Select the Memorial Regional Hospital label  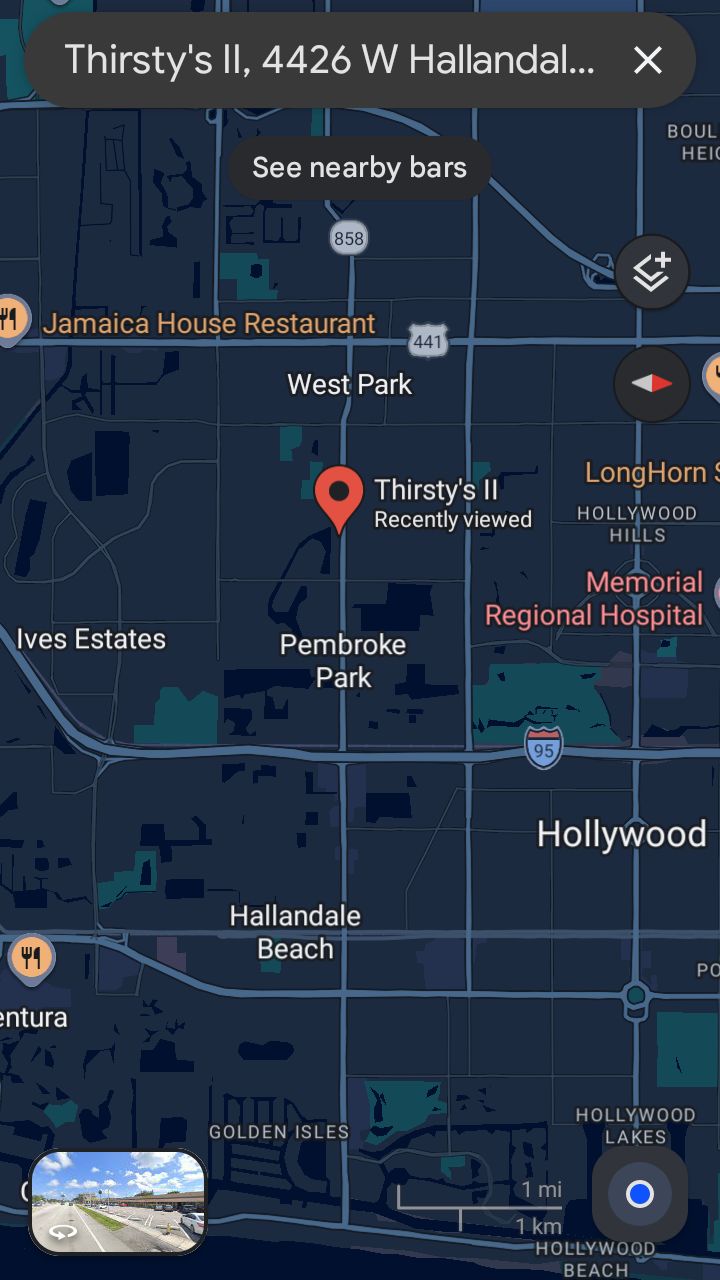tap(594, 598)
